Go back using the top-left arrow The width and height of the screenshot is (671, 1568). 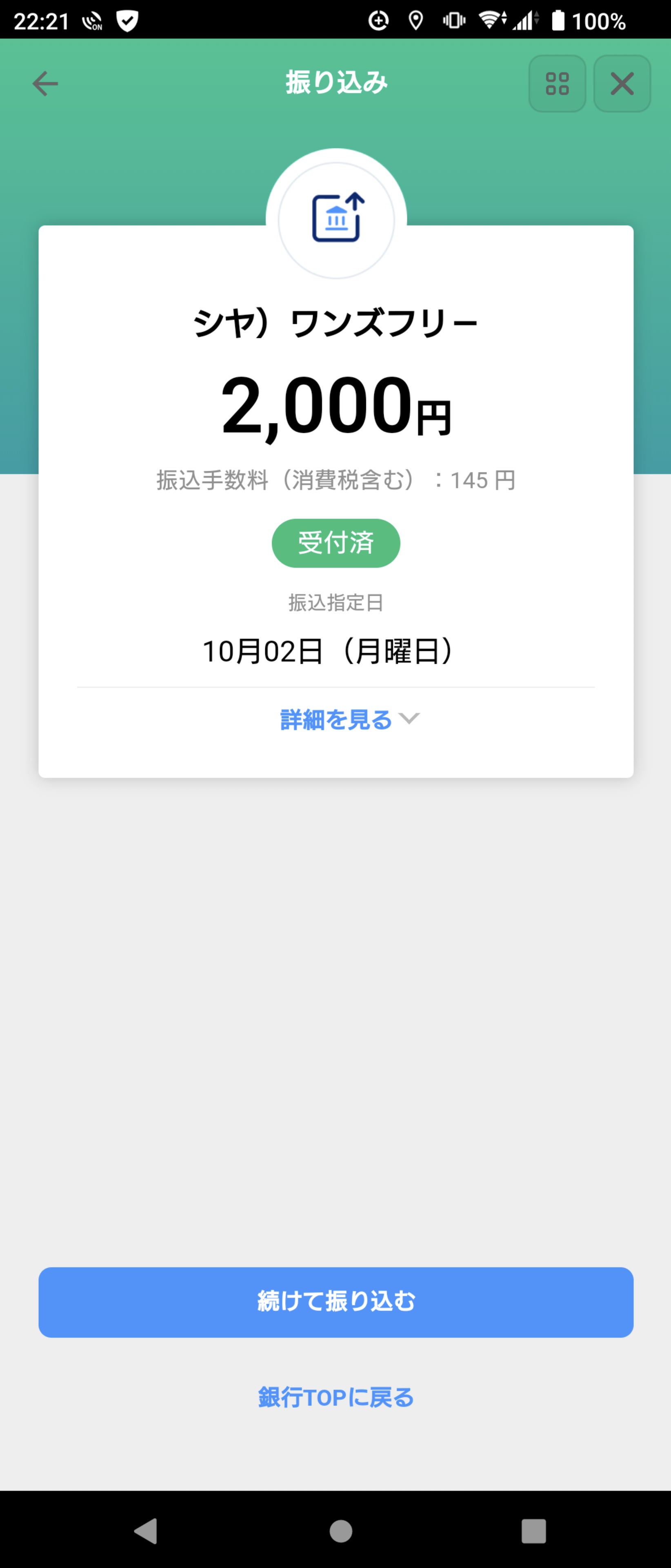[45, 84]
